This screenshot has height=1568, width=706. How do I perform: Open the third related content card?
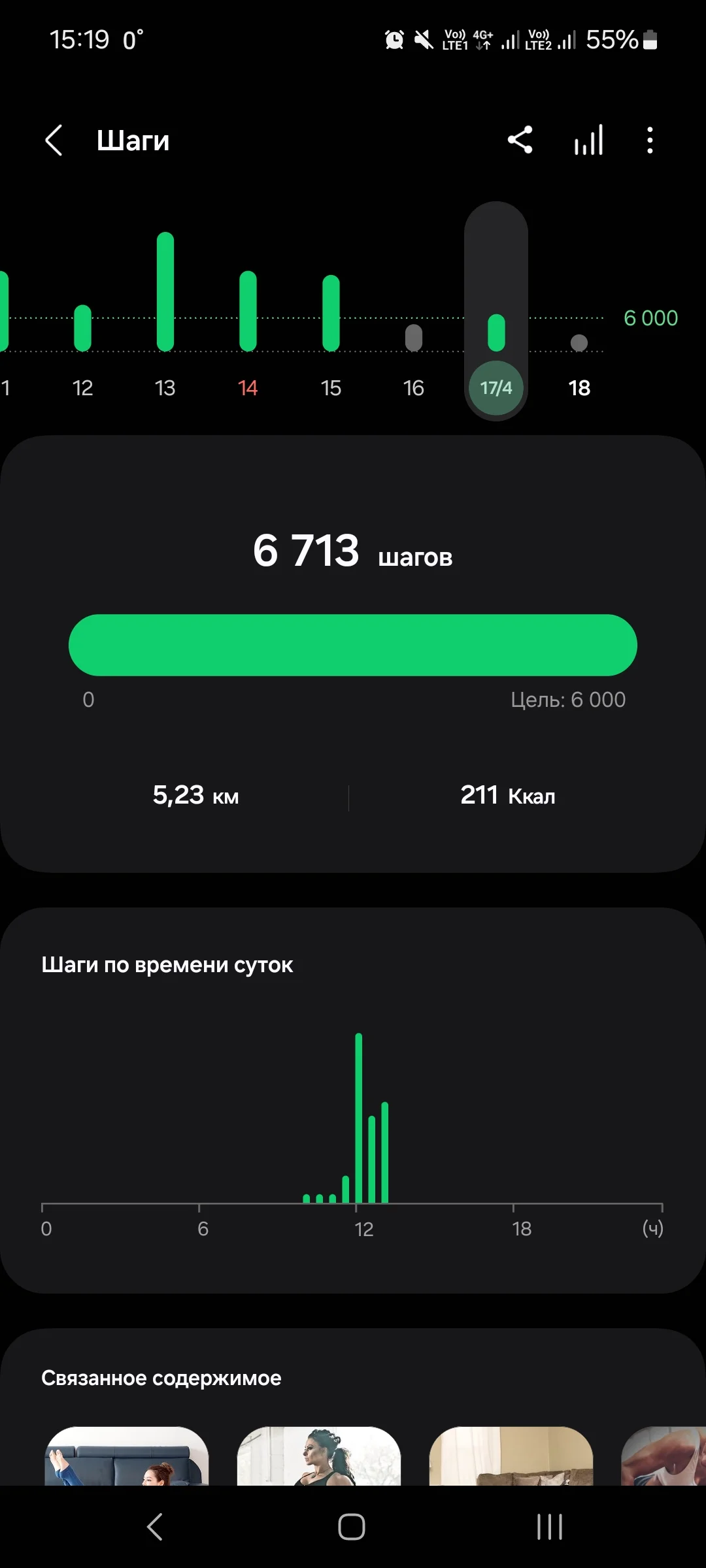511,1456
